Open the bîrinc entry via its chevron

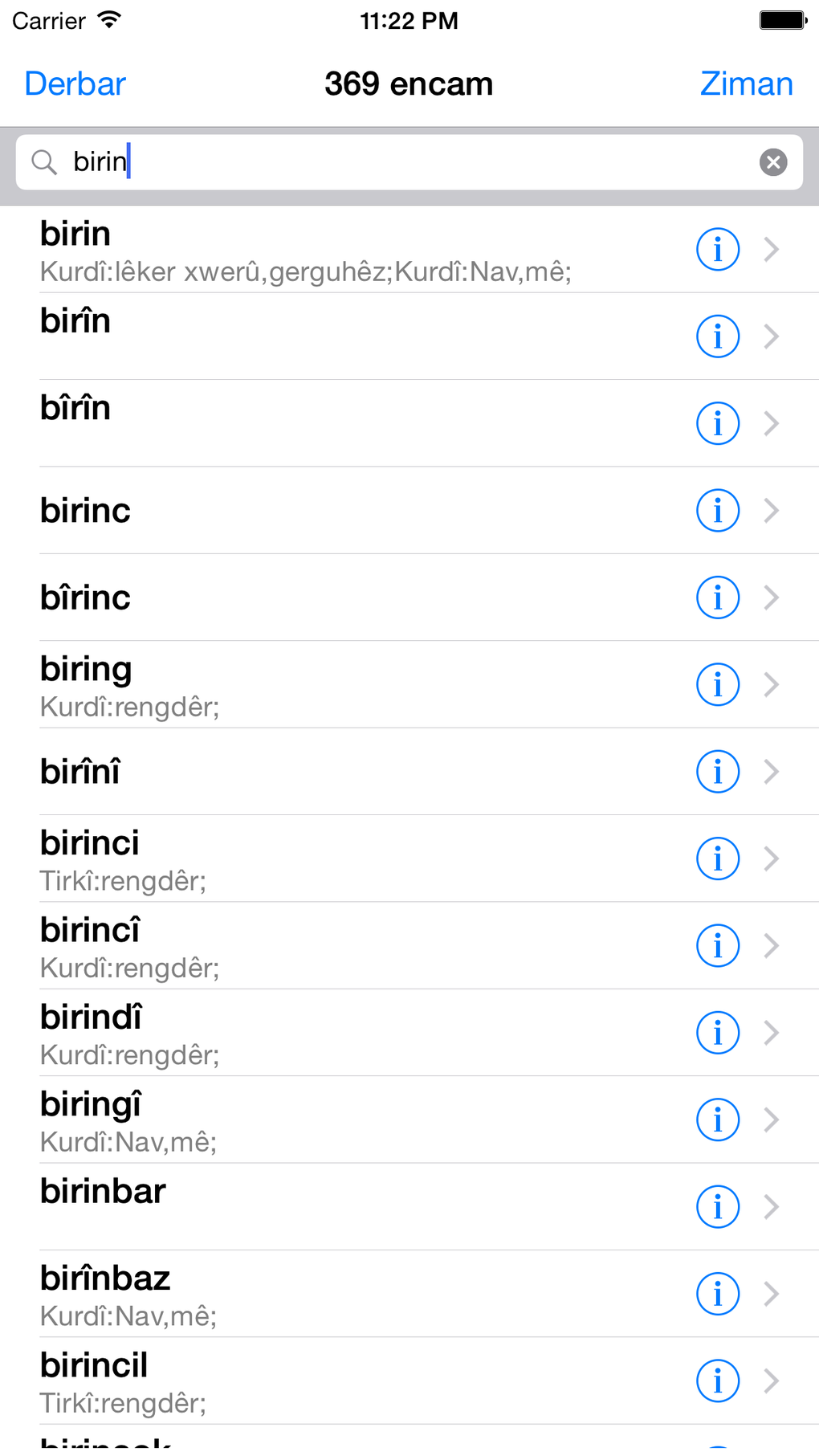pyautogui.click(x=772, y=597)
